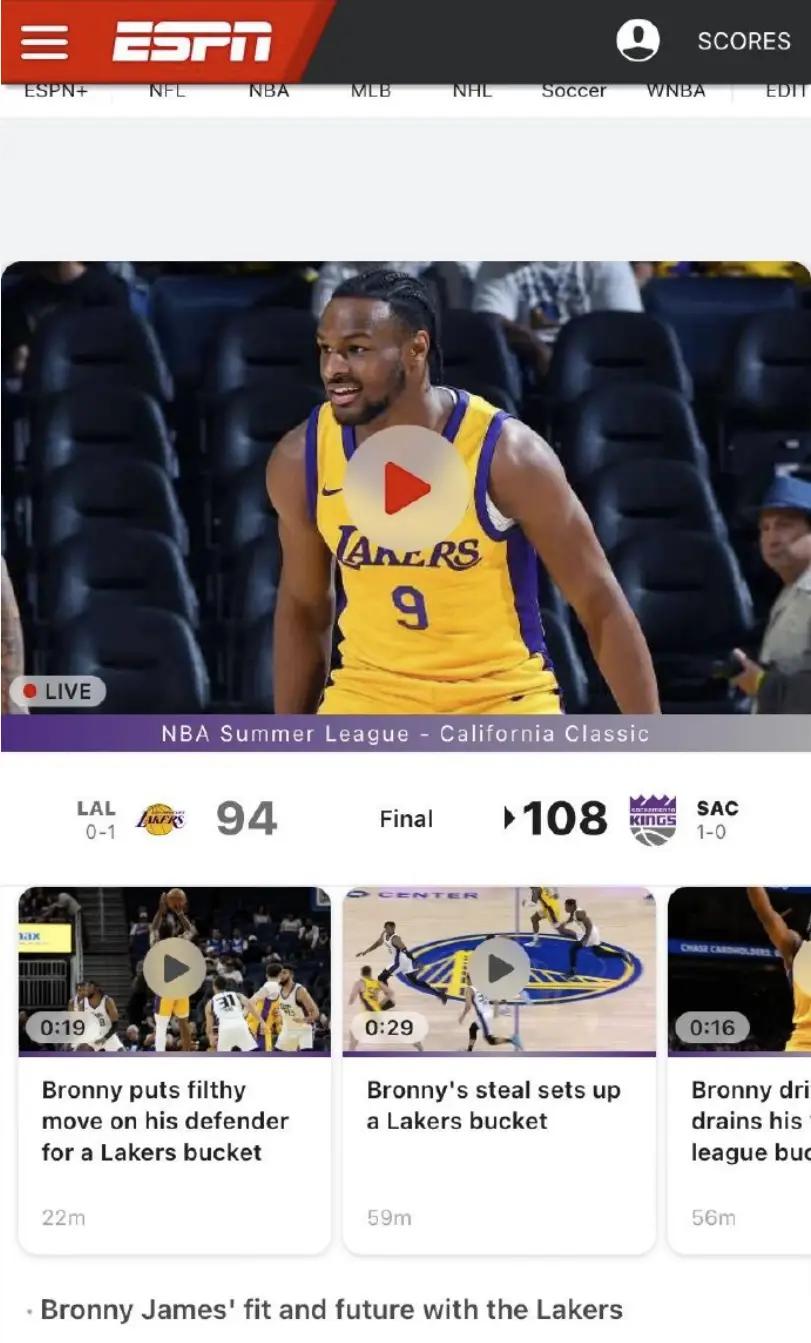Screen dimensions: 811x1343
Task: Select the Soccer tab
Action: pos(573,91)
